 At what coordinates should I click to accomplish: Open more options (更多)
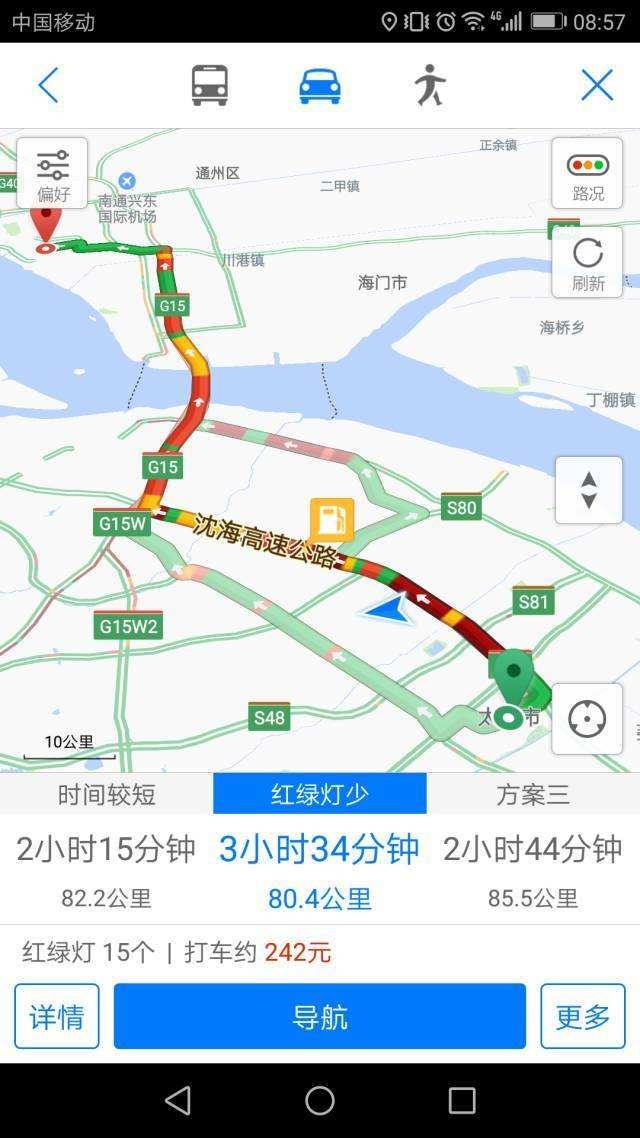coord(583,1016)
